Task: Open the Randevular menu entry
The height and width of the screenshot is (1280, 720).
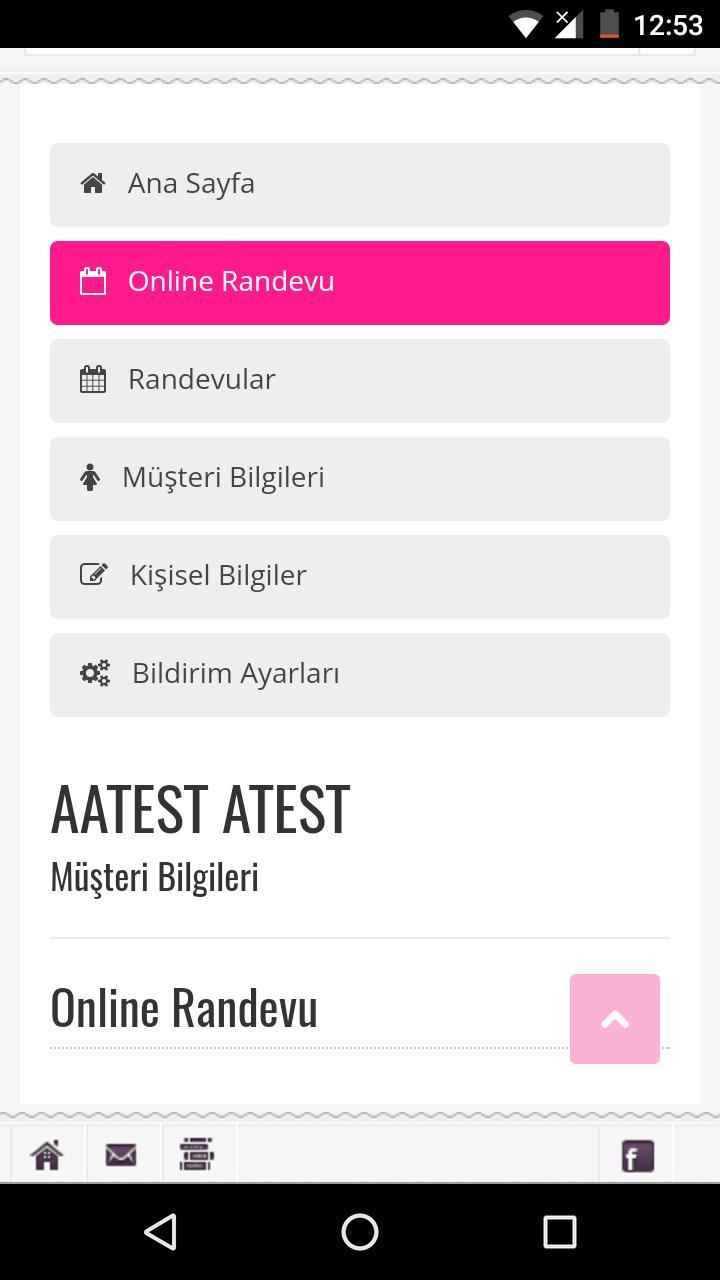Action: tap(360, 380)
